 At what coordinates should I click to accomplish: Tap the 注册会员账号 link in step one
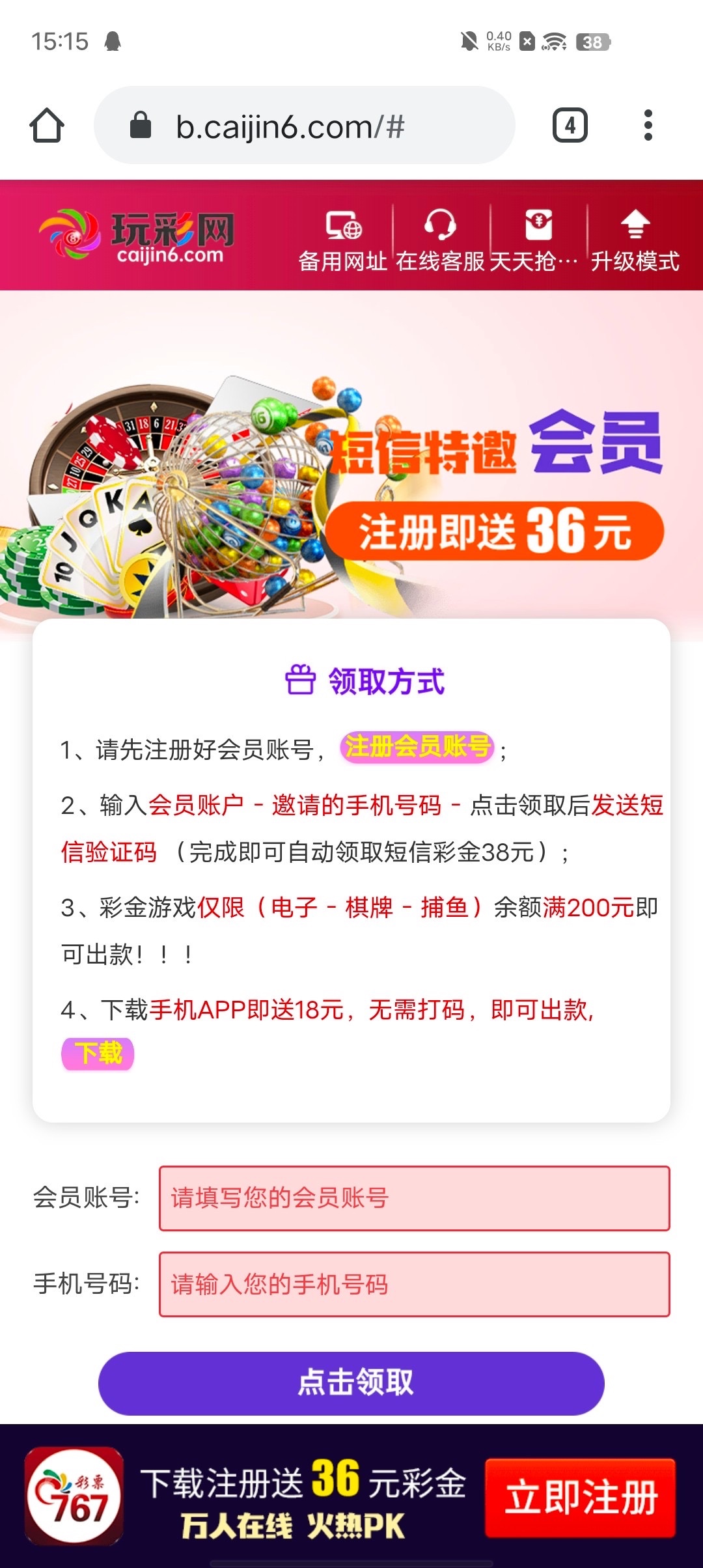417,747
